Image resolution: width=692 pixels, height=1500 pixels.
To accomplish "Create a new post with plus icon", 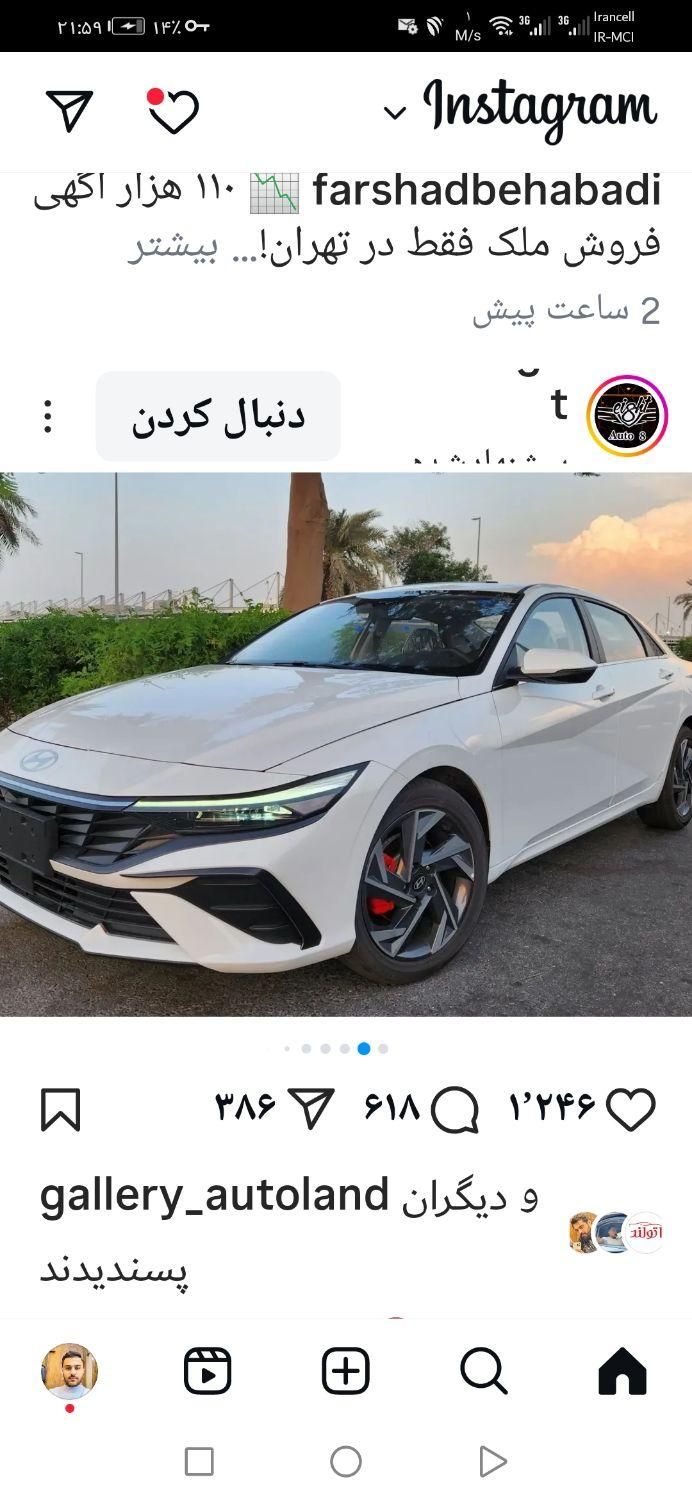I will 346,1371.
